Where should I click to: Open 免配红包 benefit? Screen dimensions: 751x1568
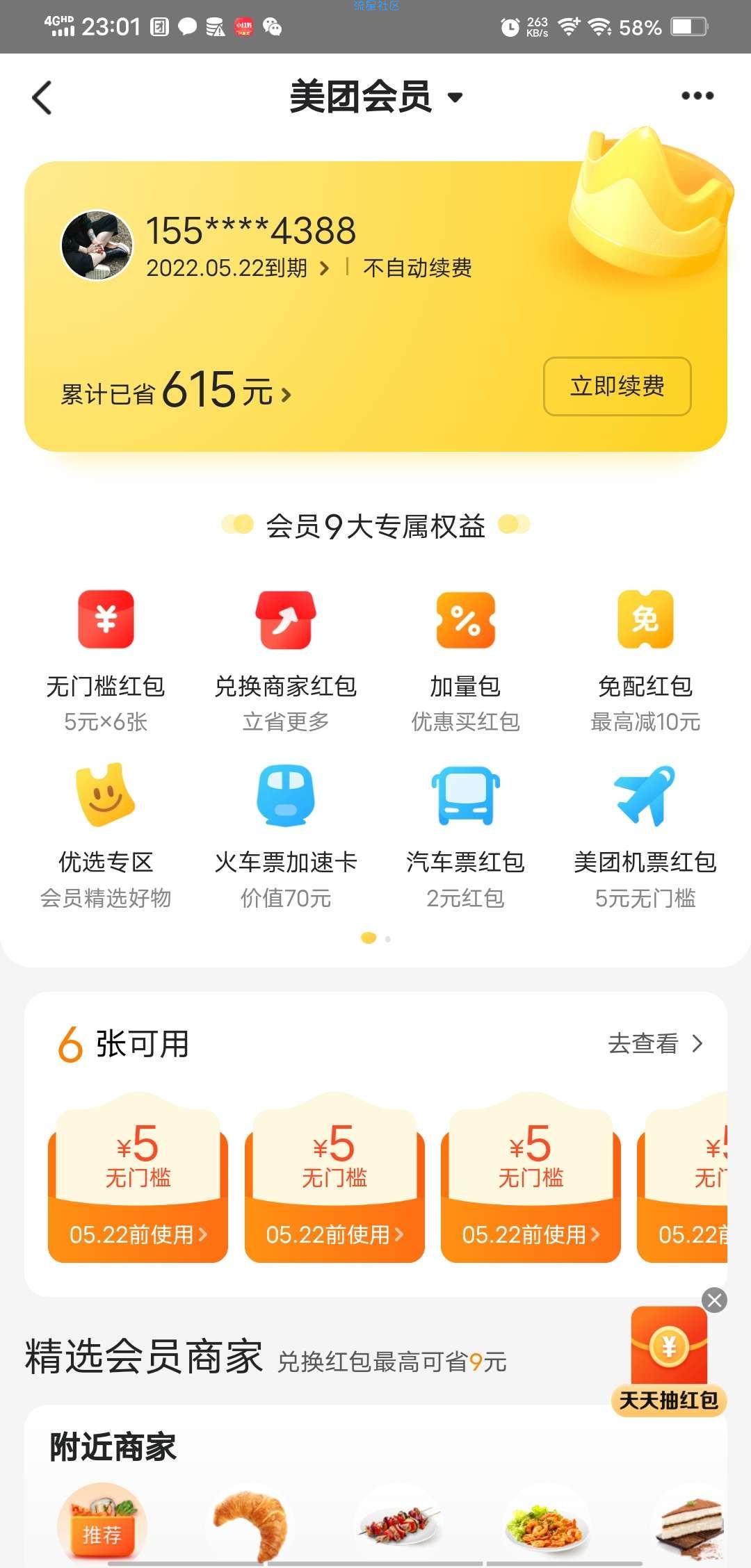645,658
